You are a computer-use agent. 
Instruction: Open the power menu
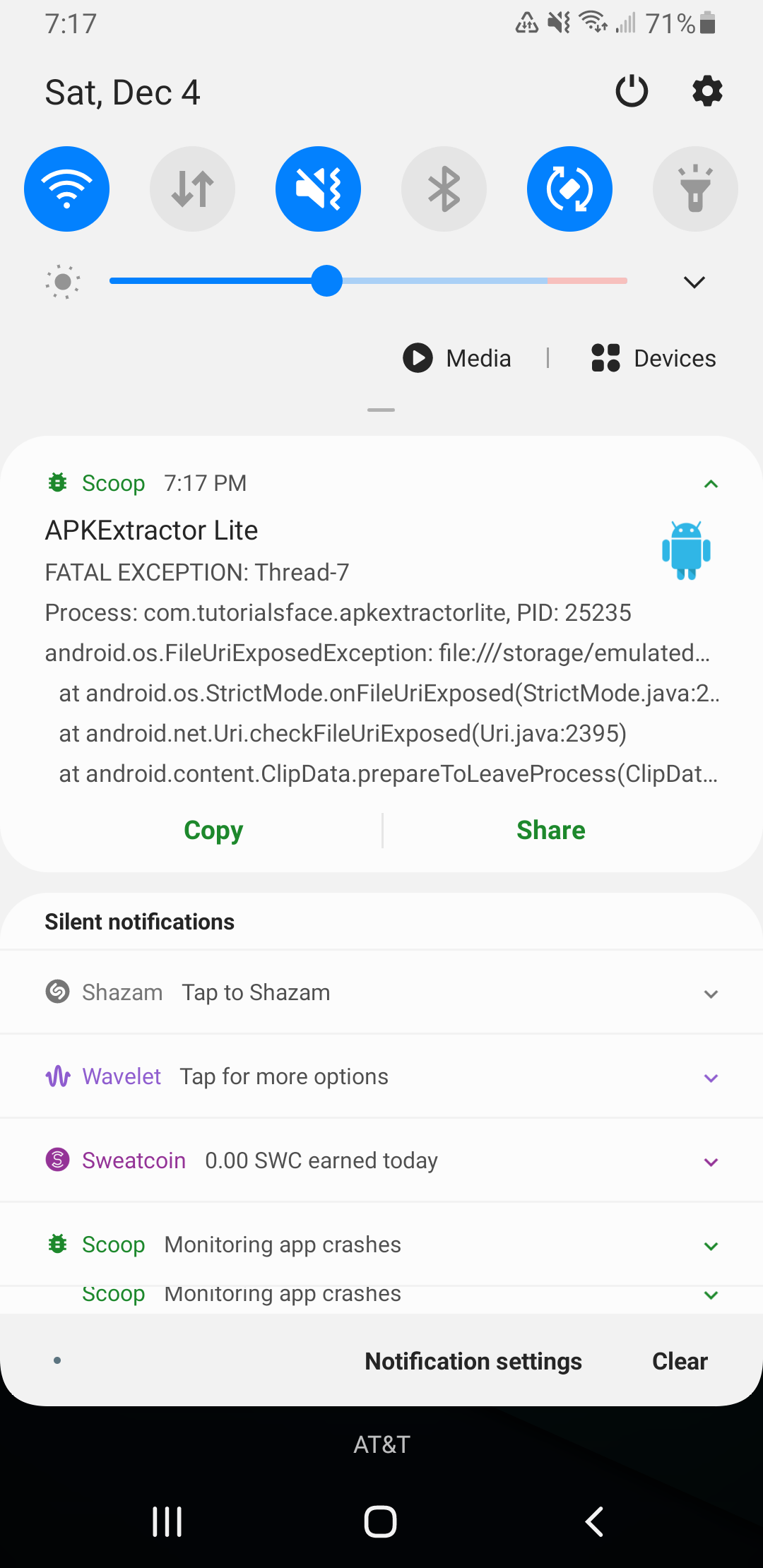pyautogui.click(x=632, y=91)
